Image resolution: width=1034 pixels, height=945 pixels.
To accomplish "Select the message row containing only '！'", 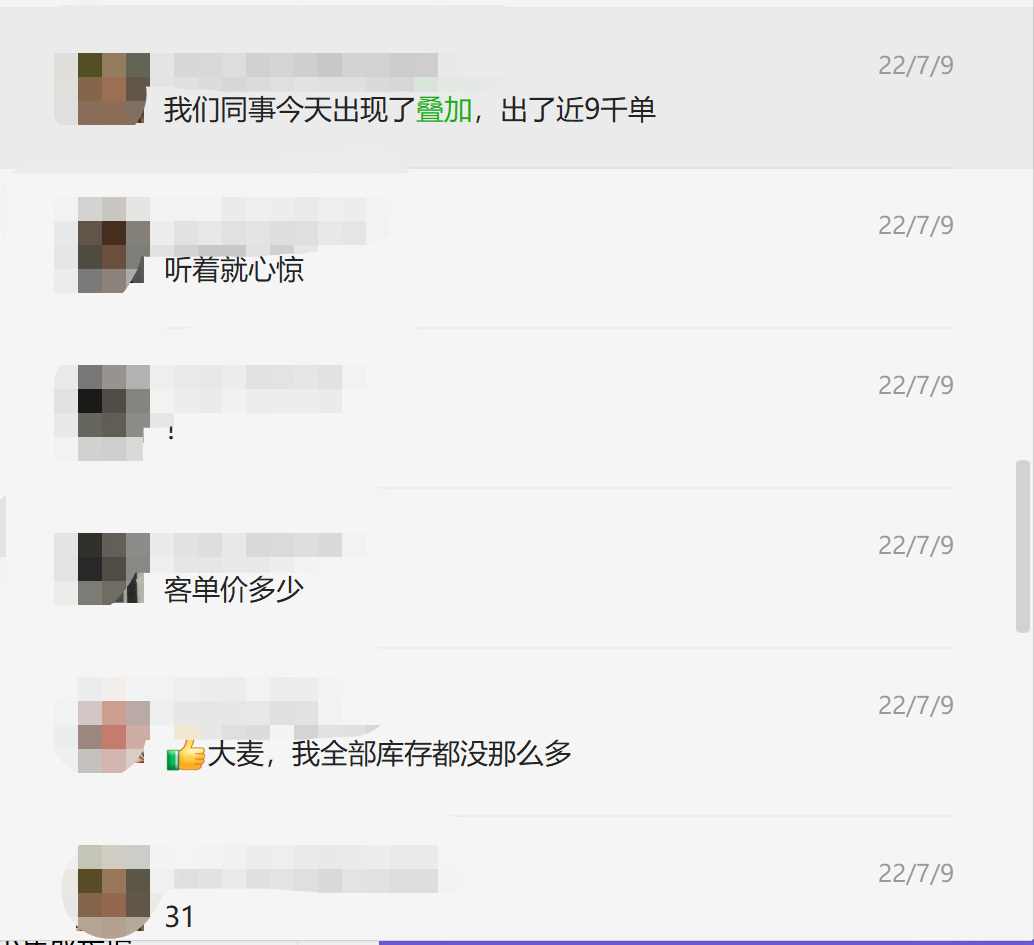I will (500, 410).
